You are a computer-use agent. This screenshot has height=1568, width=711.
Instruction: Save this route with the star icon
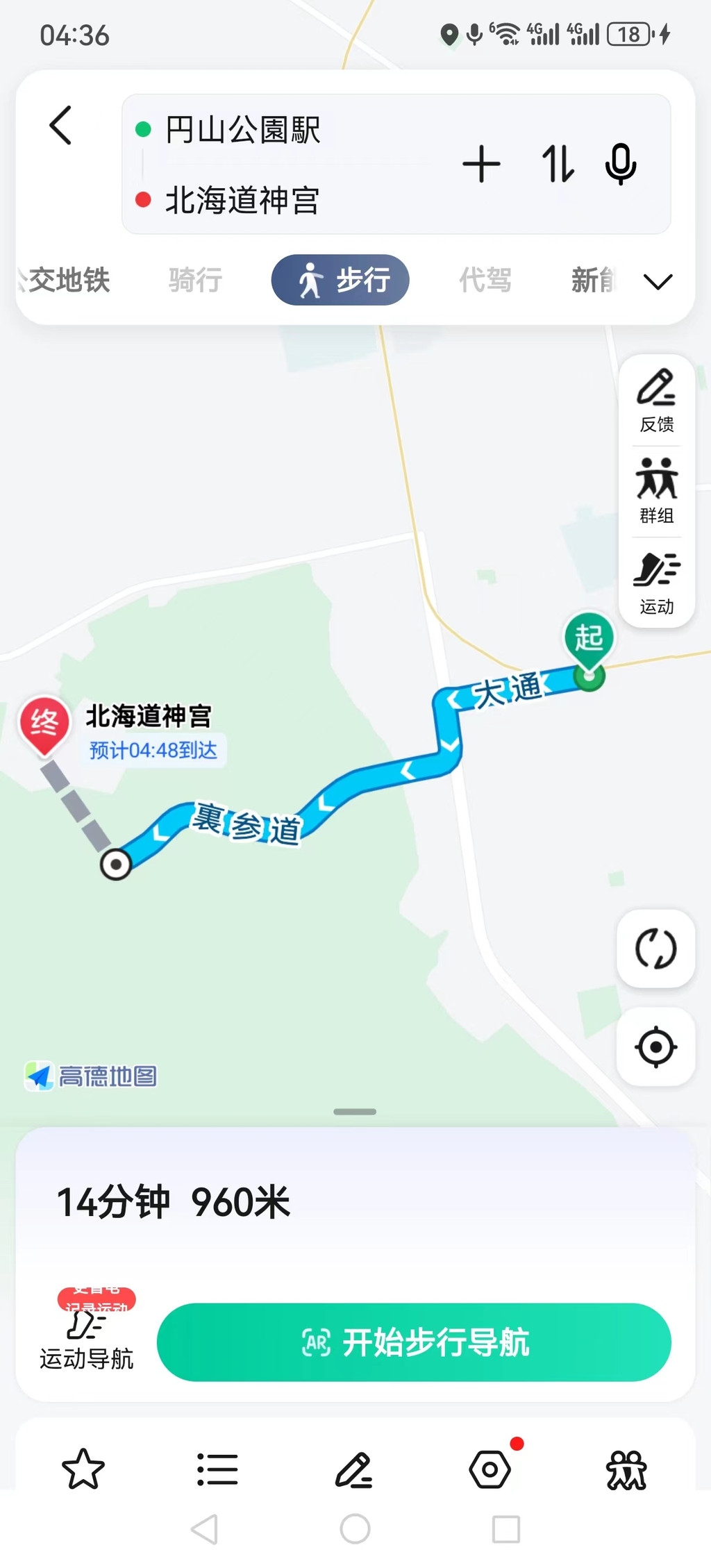click(x=83, y=1469)
